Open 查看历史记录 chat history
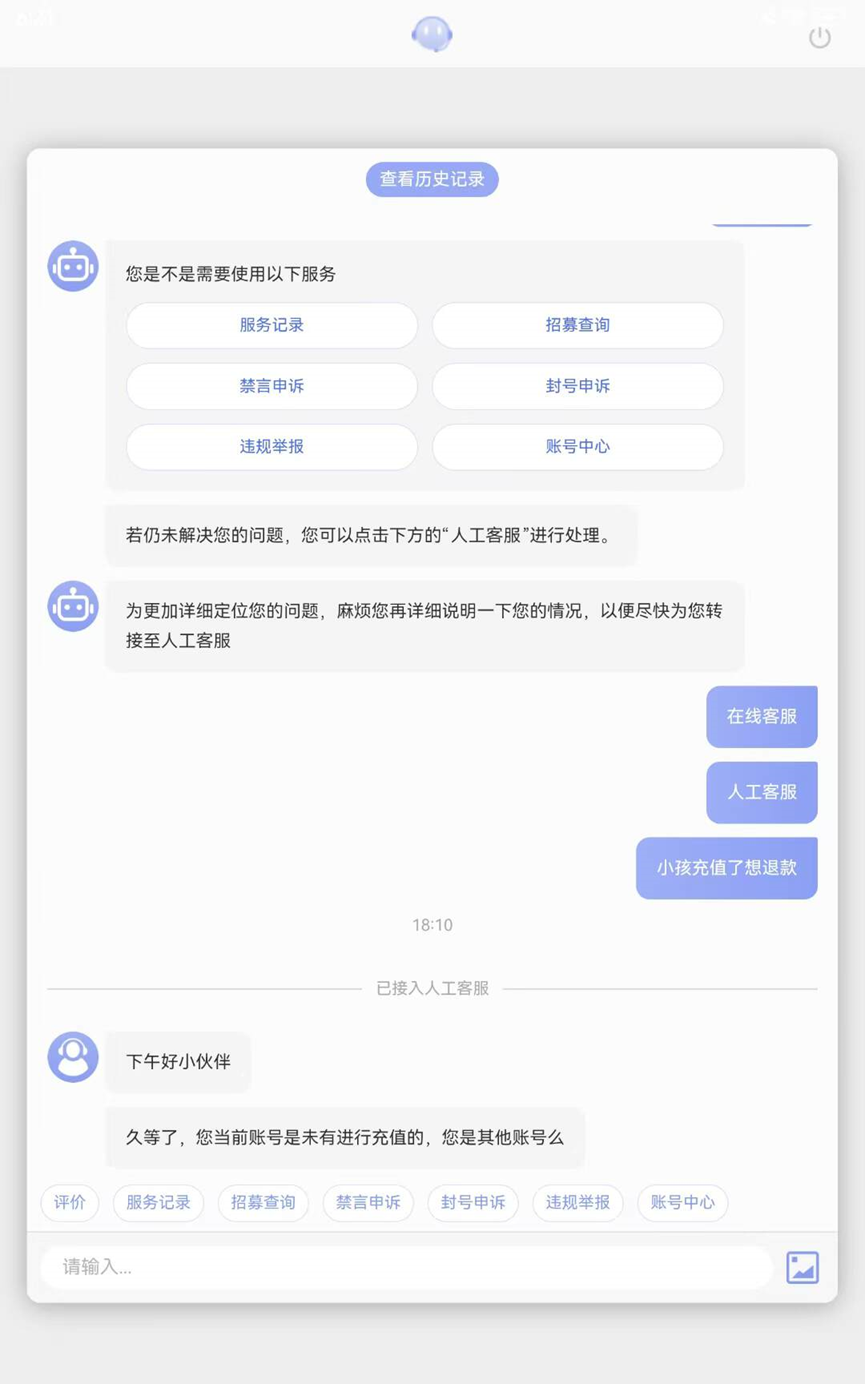The height and width of the screenshot is (1384, 865). pos(432,180)
